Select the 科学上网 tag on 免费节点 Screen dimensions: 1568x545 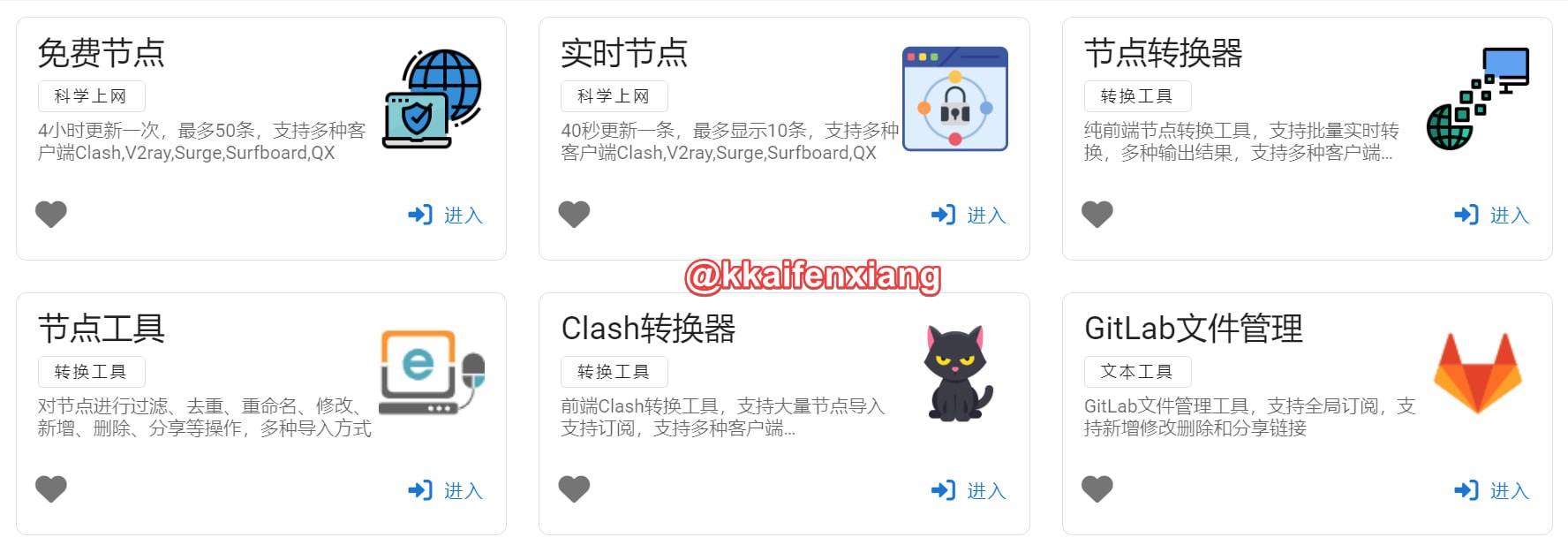(91, 96)
